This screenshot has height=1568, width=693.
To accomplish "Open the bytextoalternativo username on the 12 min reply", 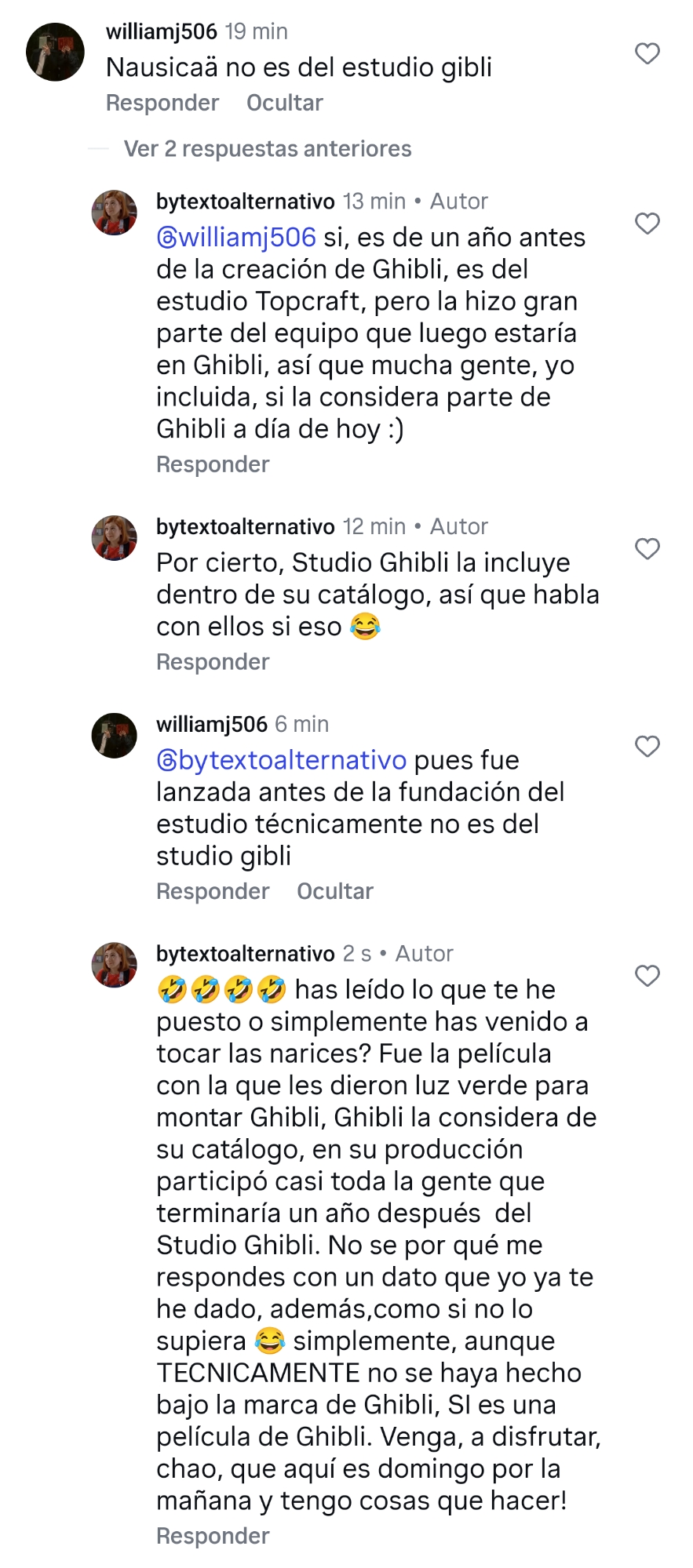I will [245, 526].
